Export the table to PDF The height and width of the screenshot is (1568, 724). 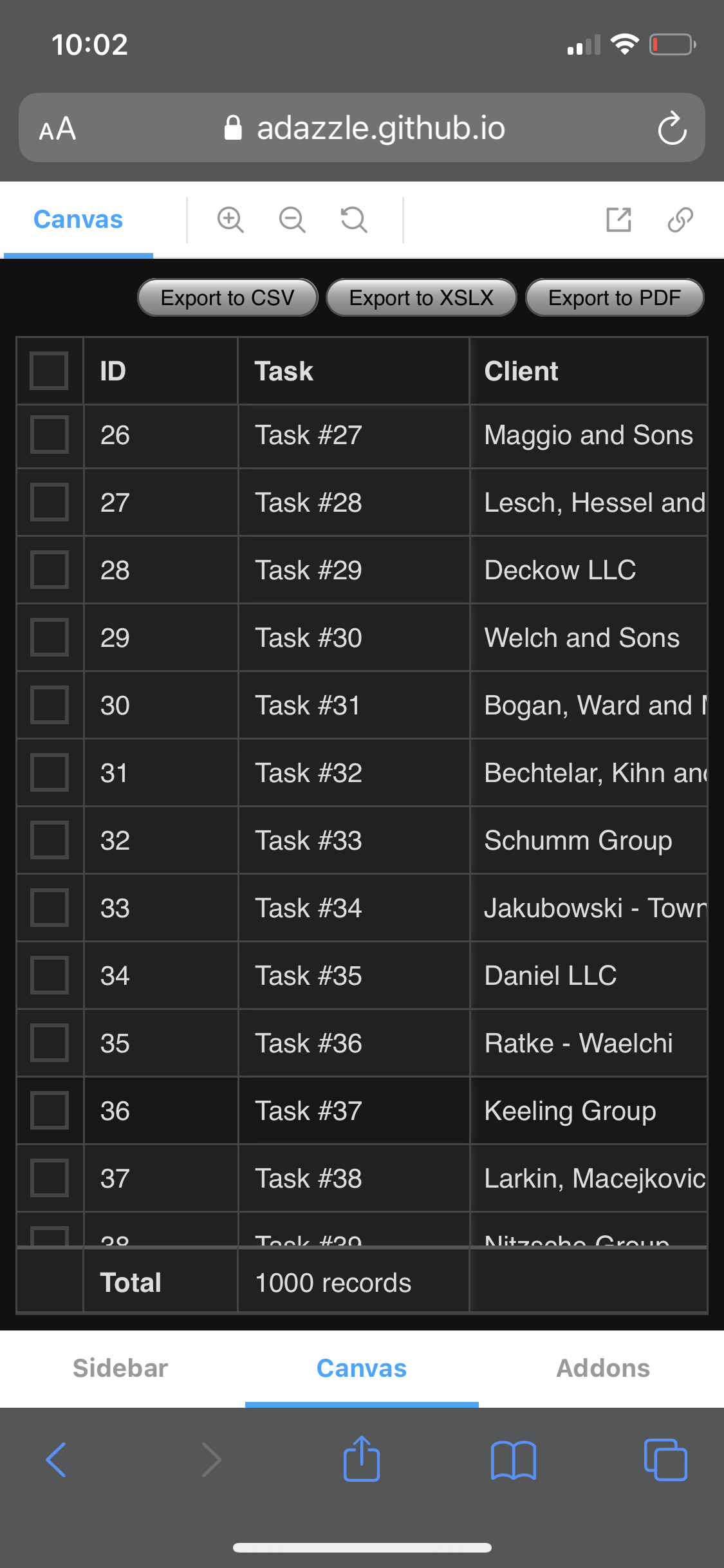[615, 297]
